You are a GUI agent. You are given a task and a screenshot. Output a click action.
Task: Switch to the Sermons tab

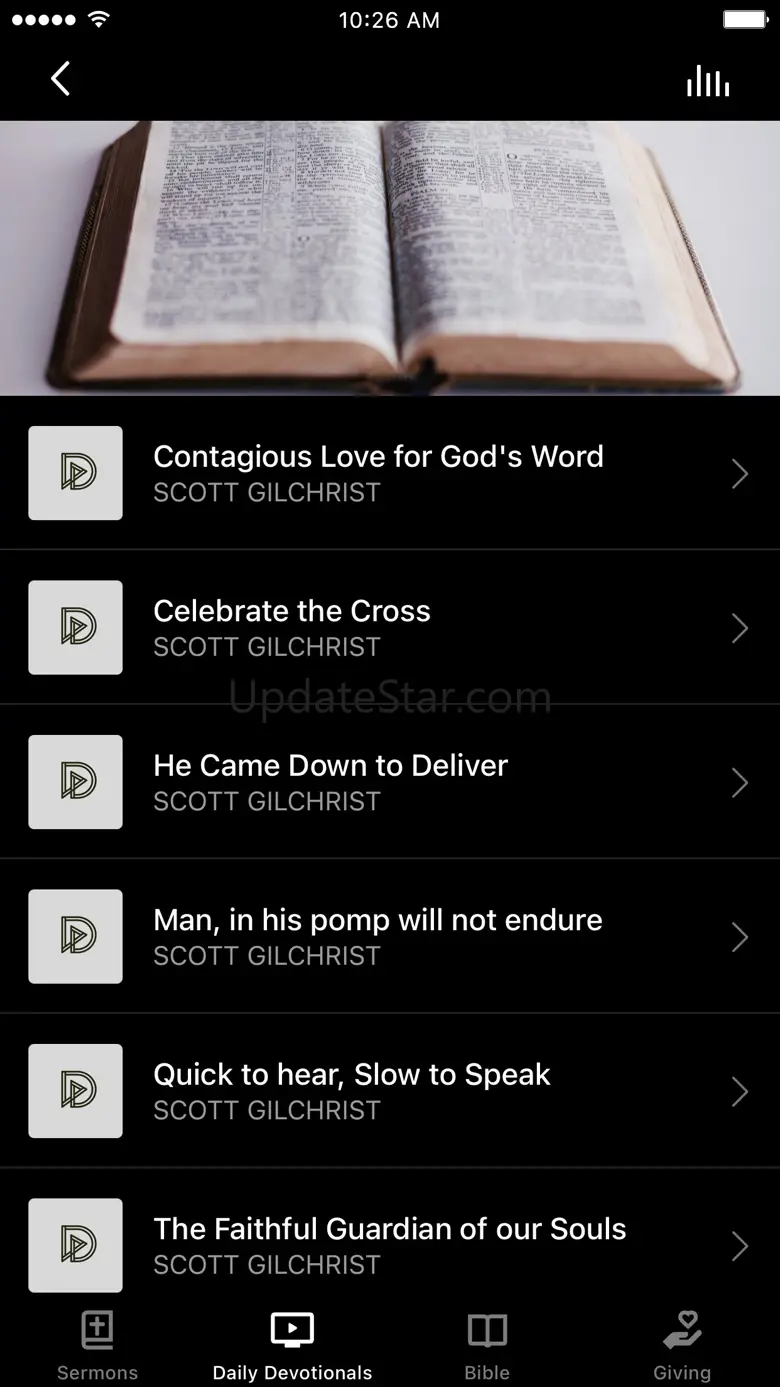point(97,1346)
